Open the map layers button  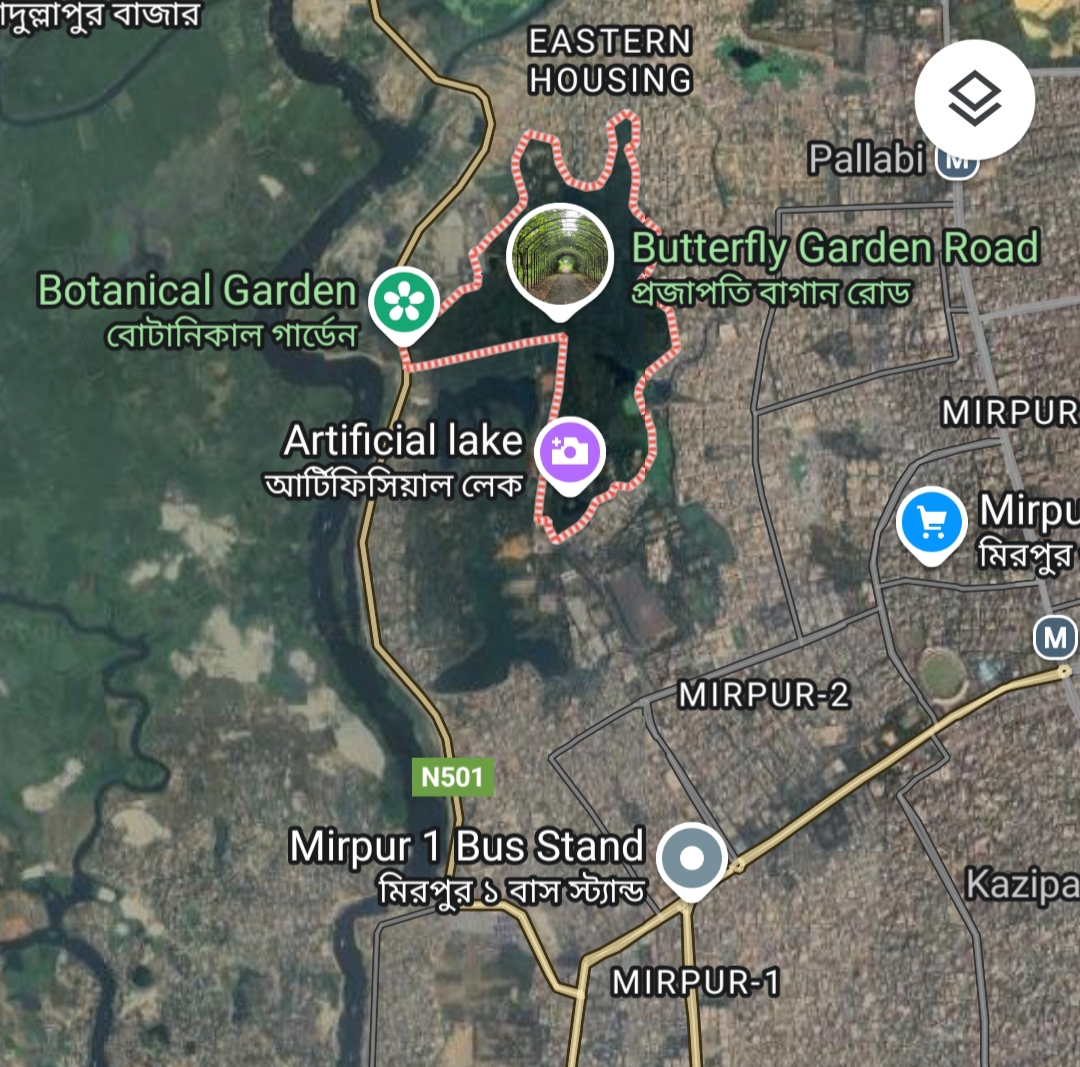[975, 99]
